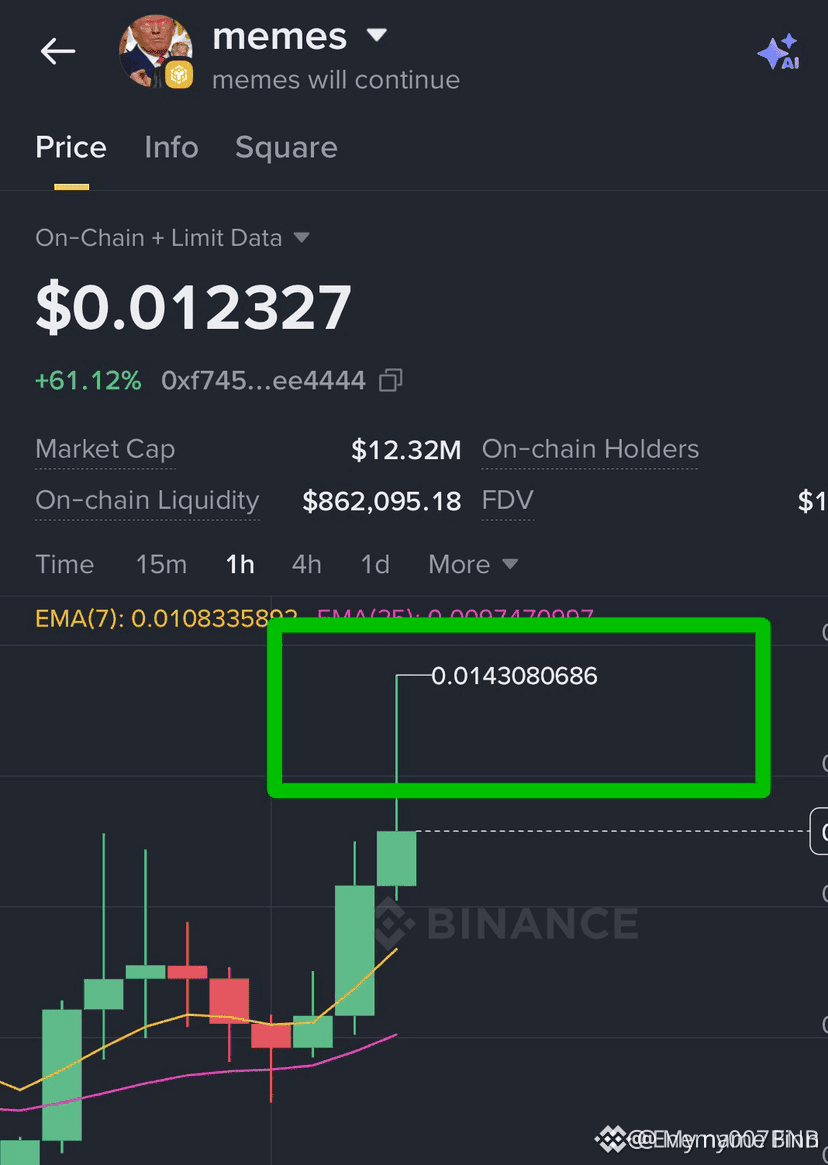View the FDV definition link
The width and height of the screenshot is (828, 1165).
[507, 500]
